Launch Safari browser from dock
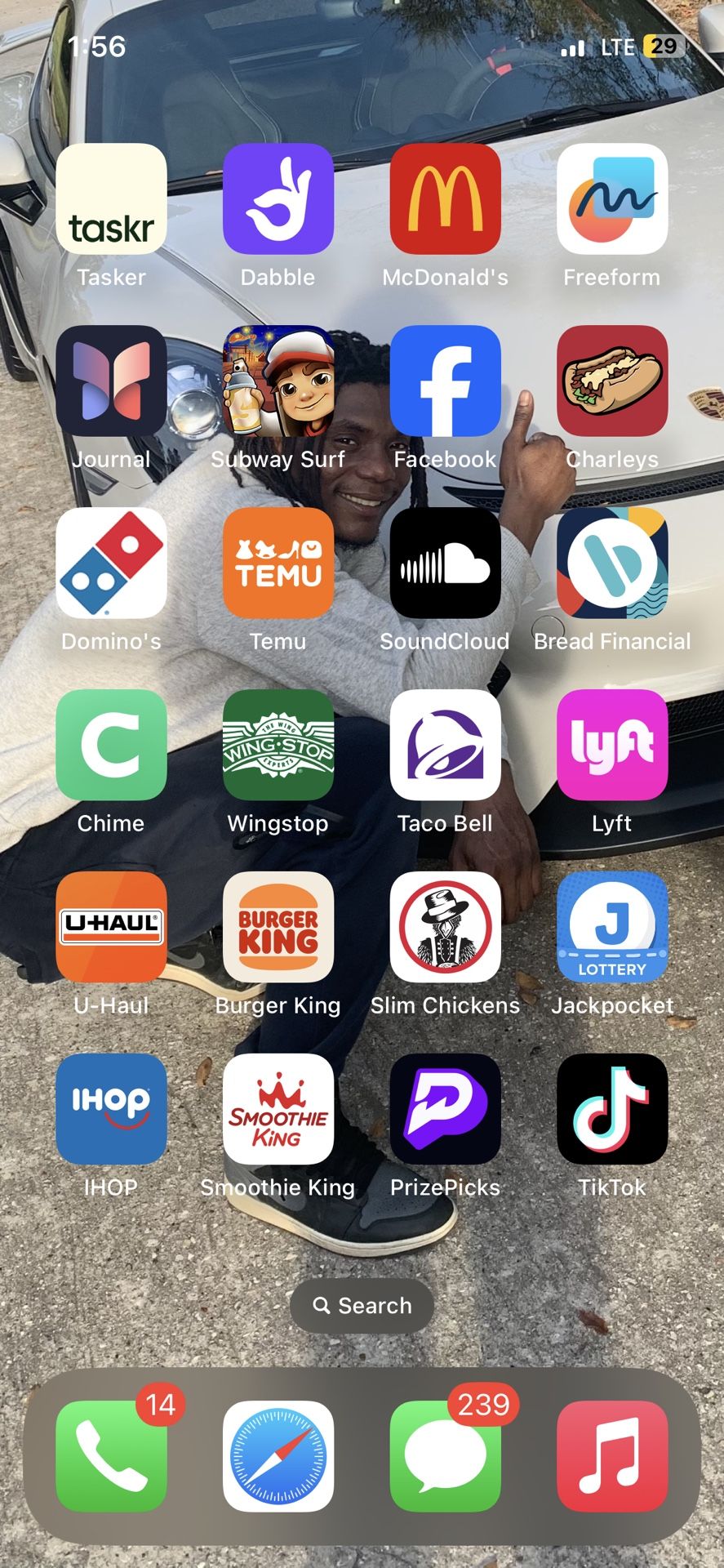 click(278, 1456)
